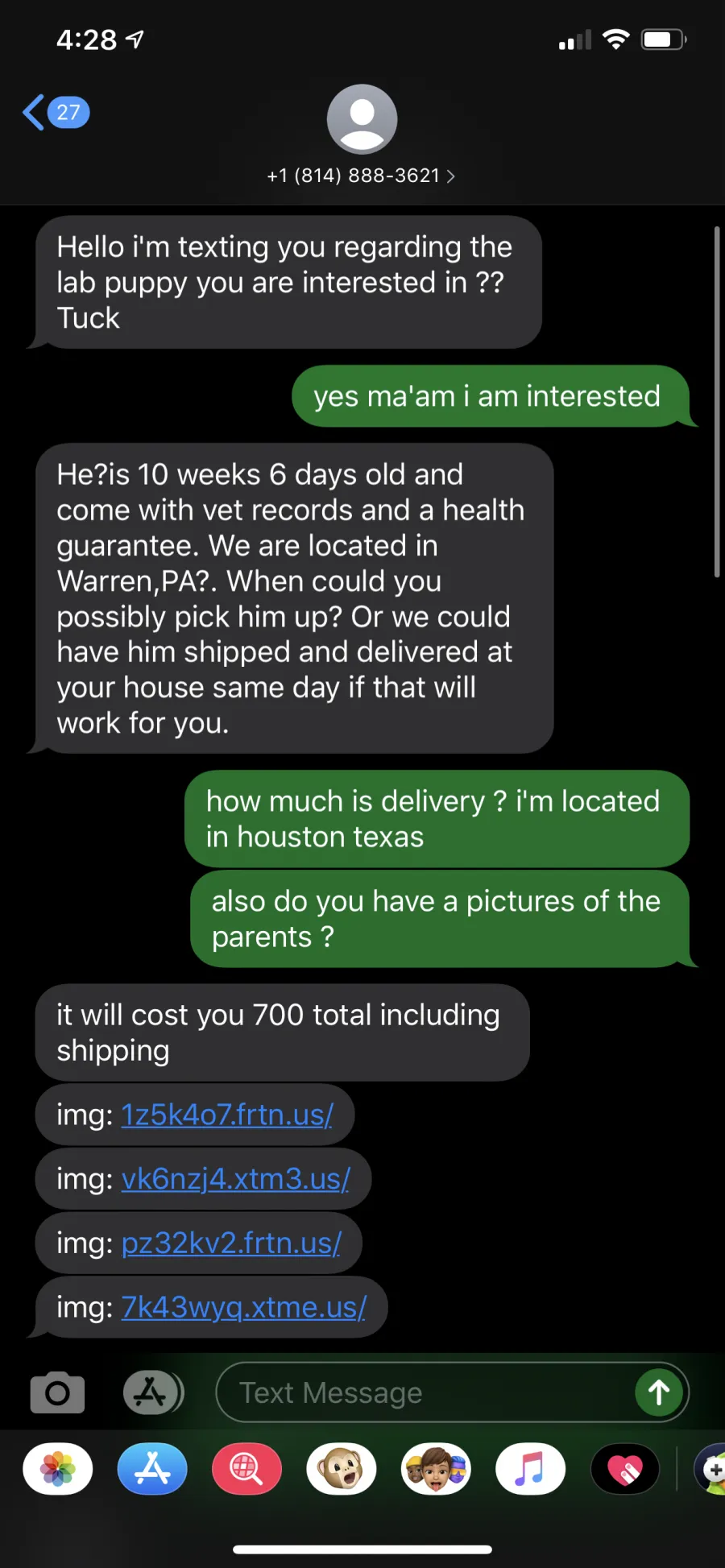Open Memoji stickers
Viewport: 725px width, 1568px height.
click(x=436, y=1469)
